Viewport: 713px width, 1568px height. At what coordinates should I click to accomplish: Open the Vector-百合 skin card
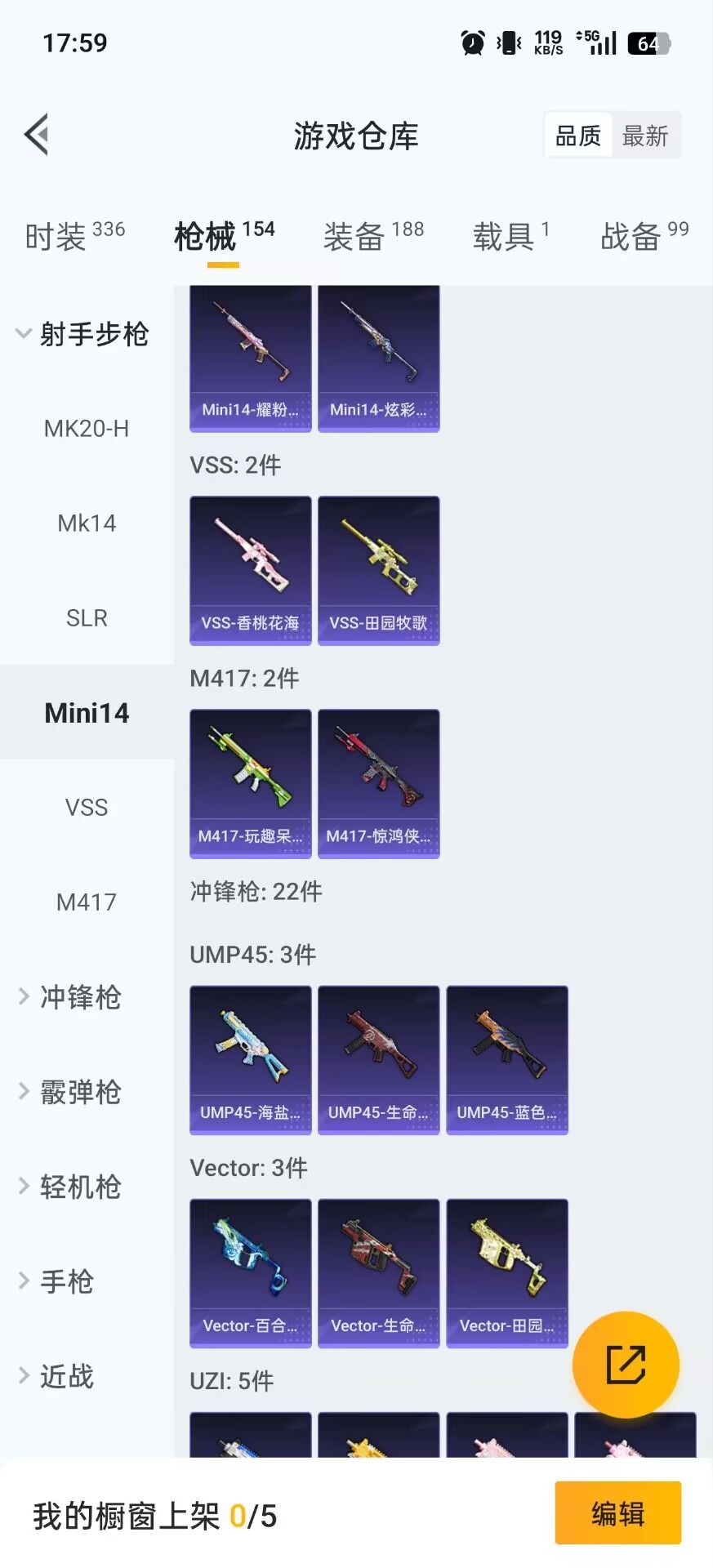click(249, 1272)
